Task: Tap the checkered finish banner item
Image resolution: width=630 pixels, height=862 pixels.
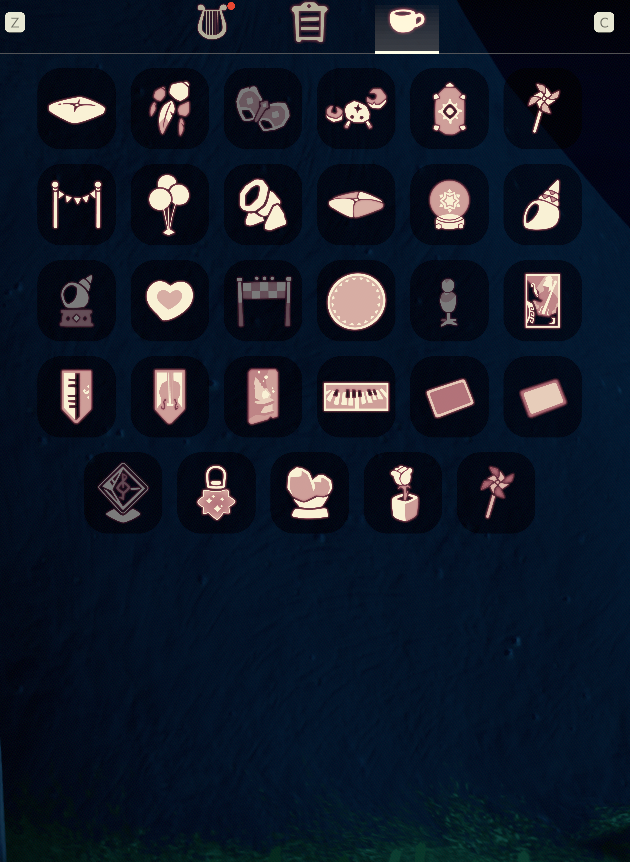Action: pyautogui.click(x=263, y=300)
